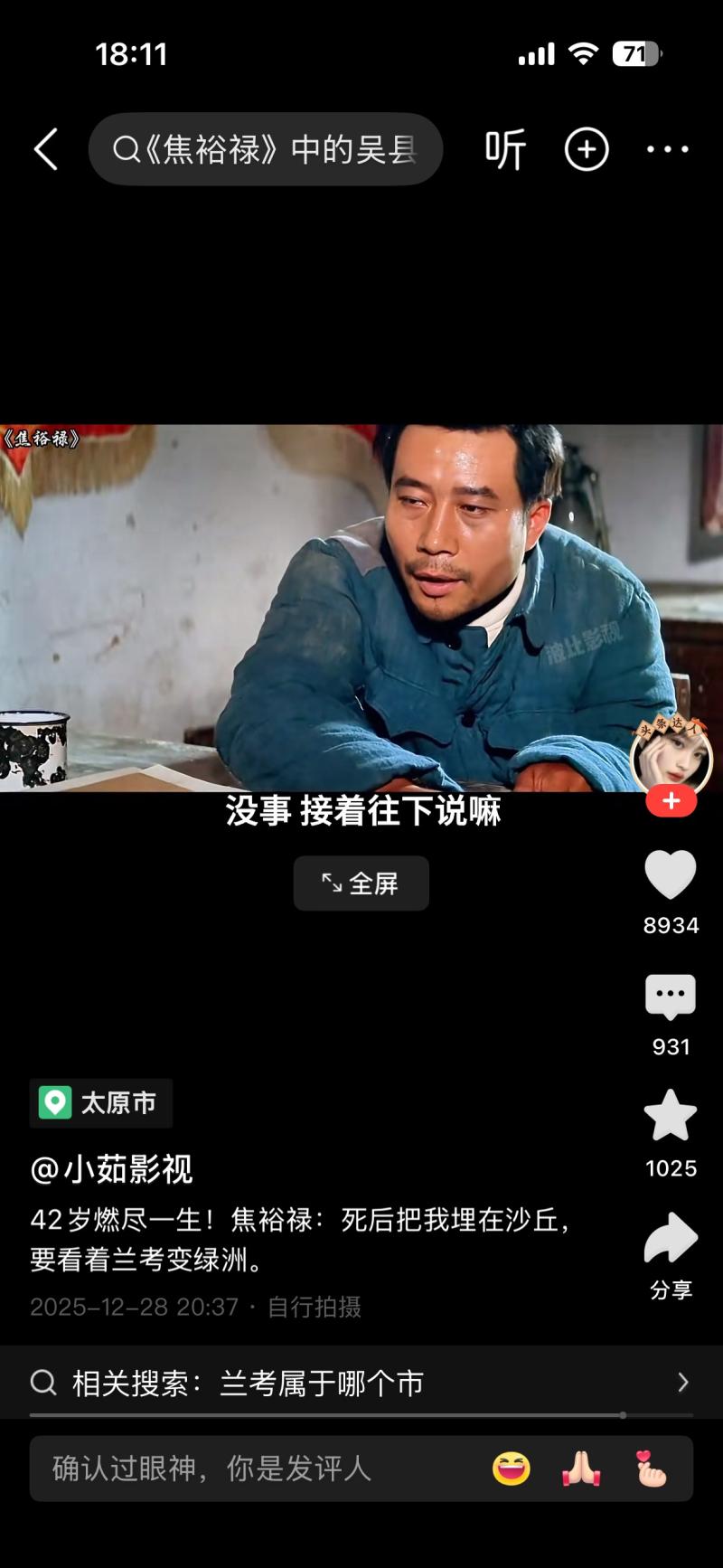The image size is (723, 1568).
Task: Open the search box for《焦裕禄》中的吴县
Action: click(x=266, y=149)
